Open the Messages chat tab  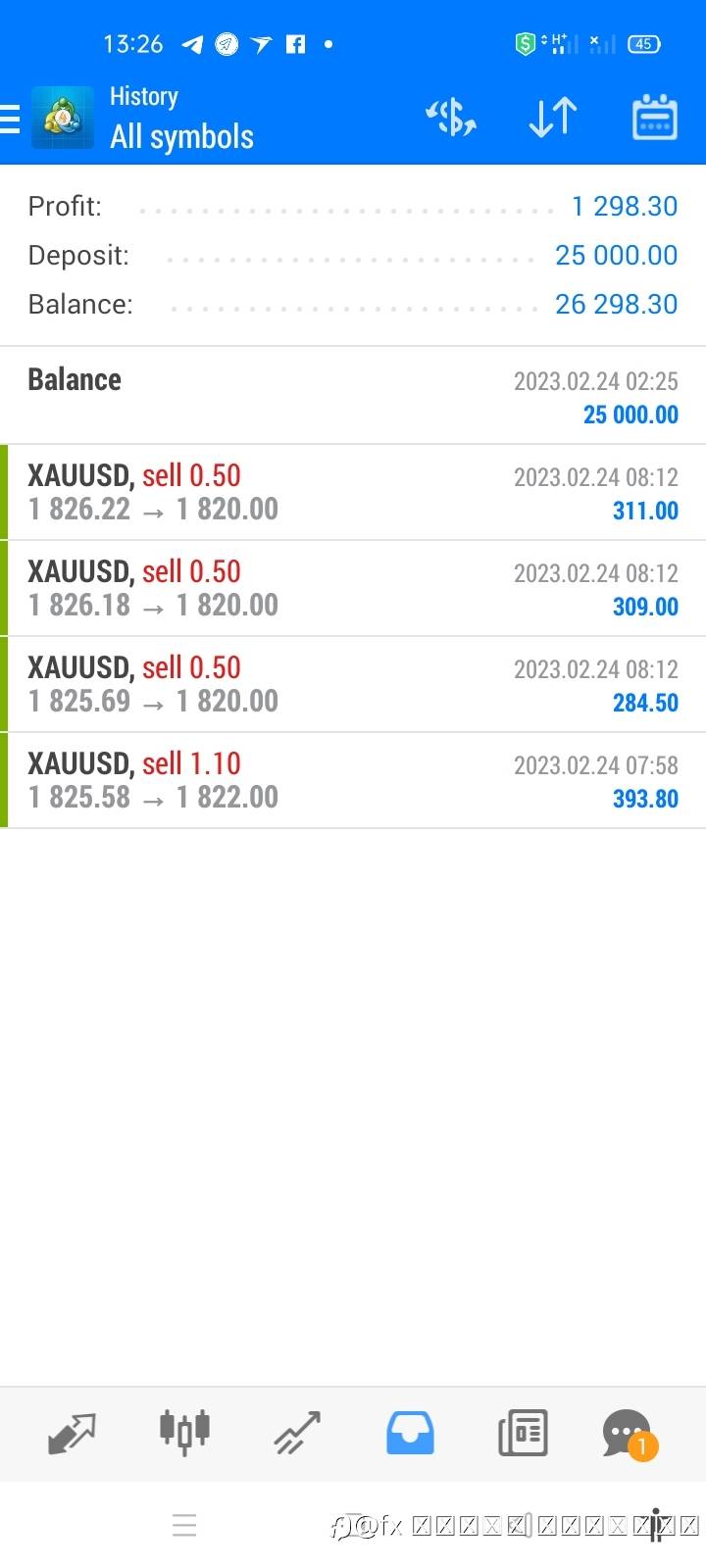click(x=629, y=1435)
